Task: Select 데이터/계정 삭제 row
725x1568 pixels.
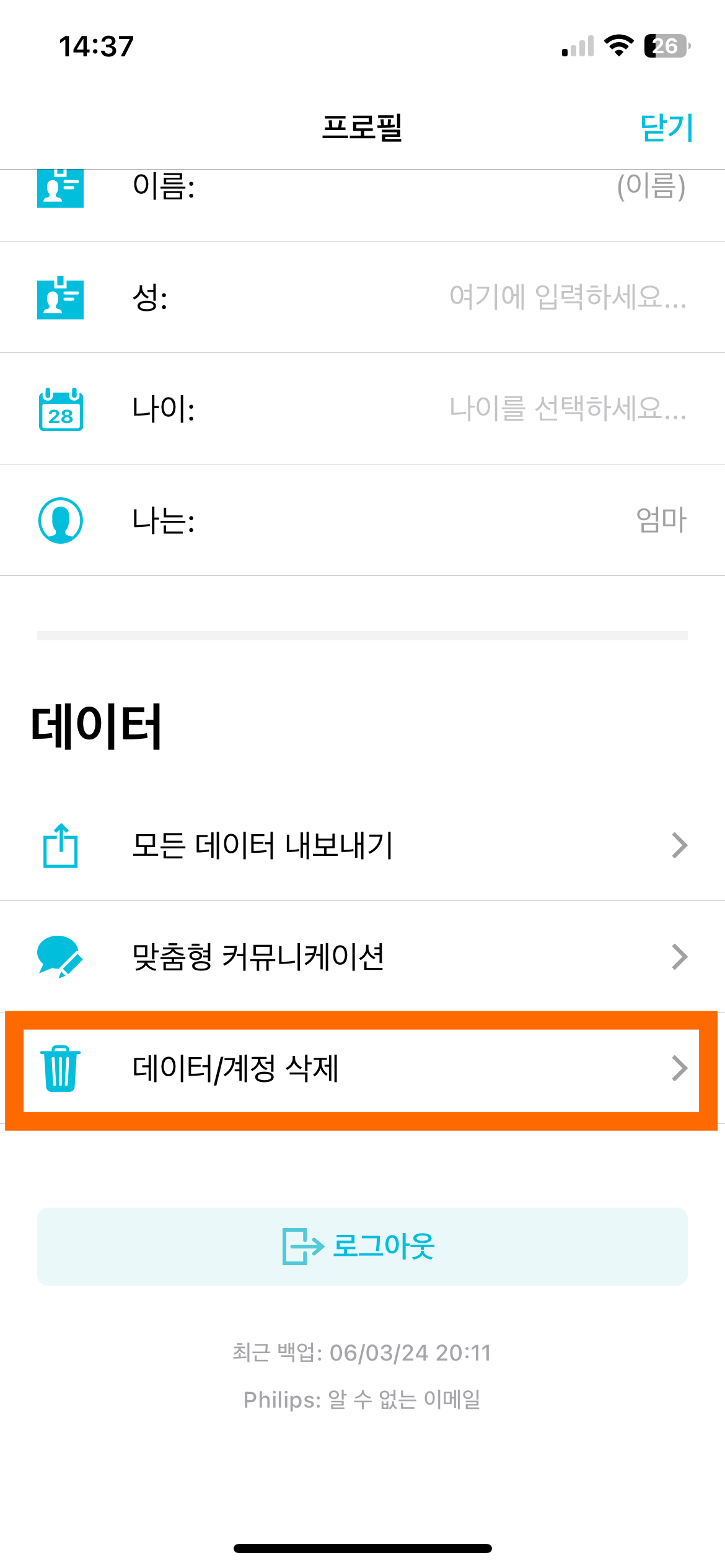Action: [362, 1069]
